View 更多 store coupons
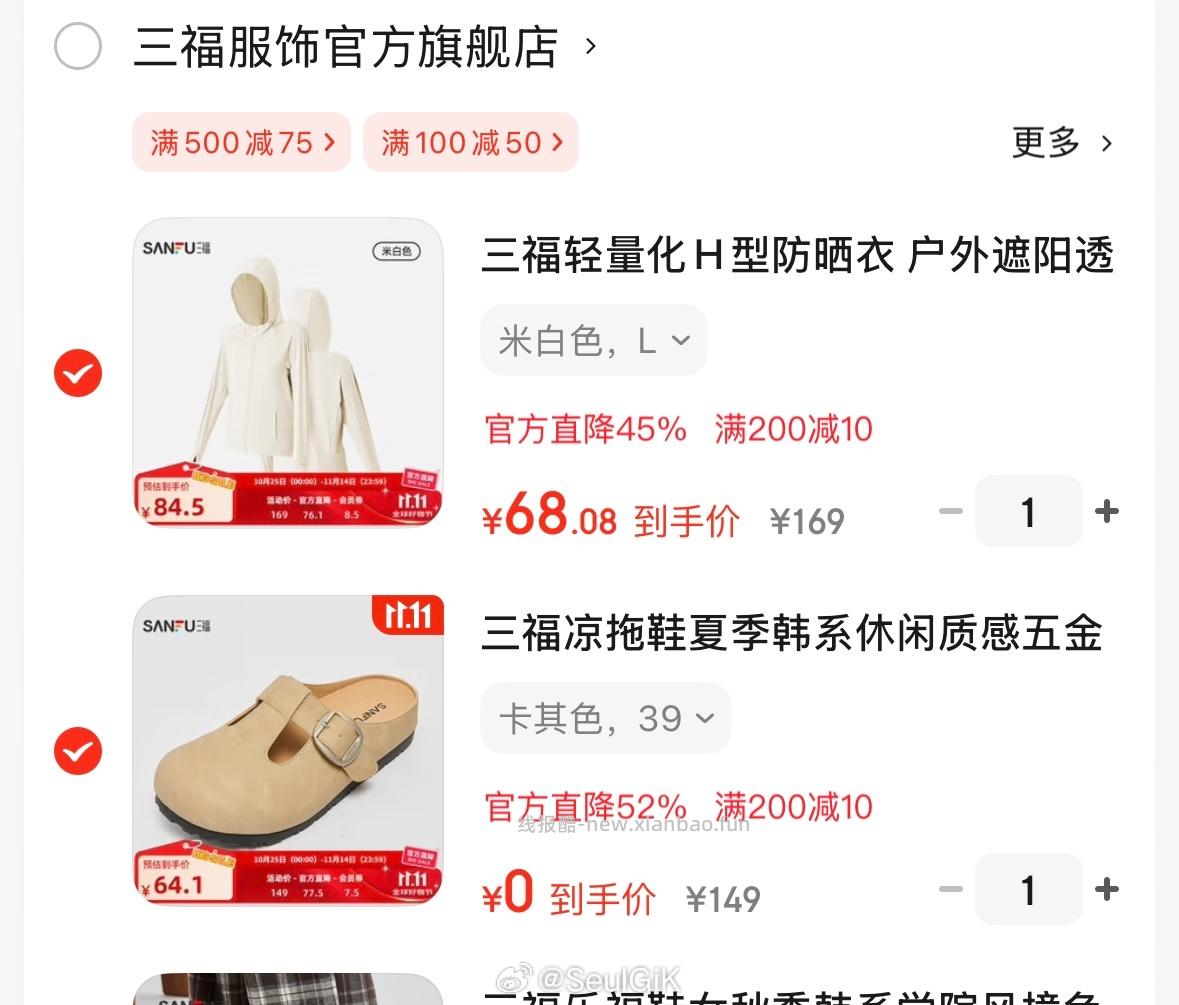 pyautogui.click(x=1061, y=142)
